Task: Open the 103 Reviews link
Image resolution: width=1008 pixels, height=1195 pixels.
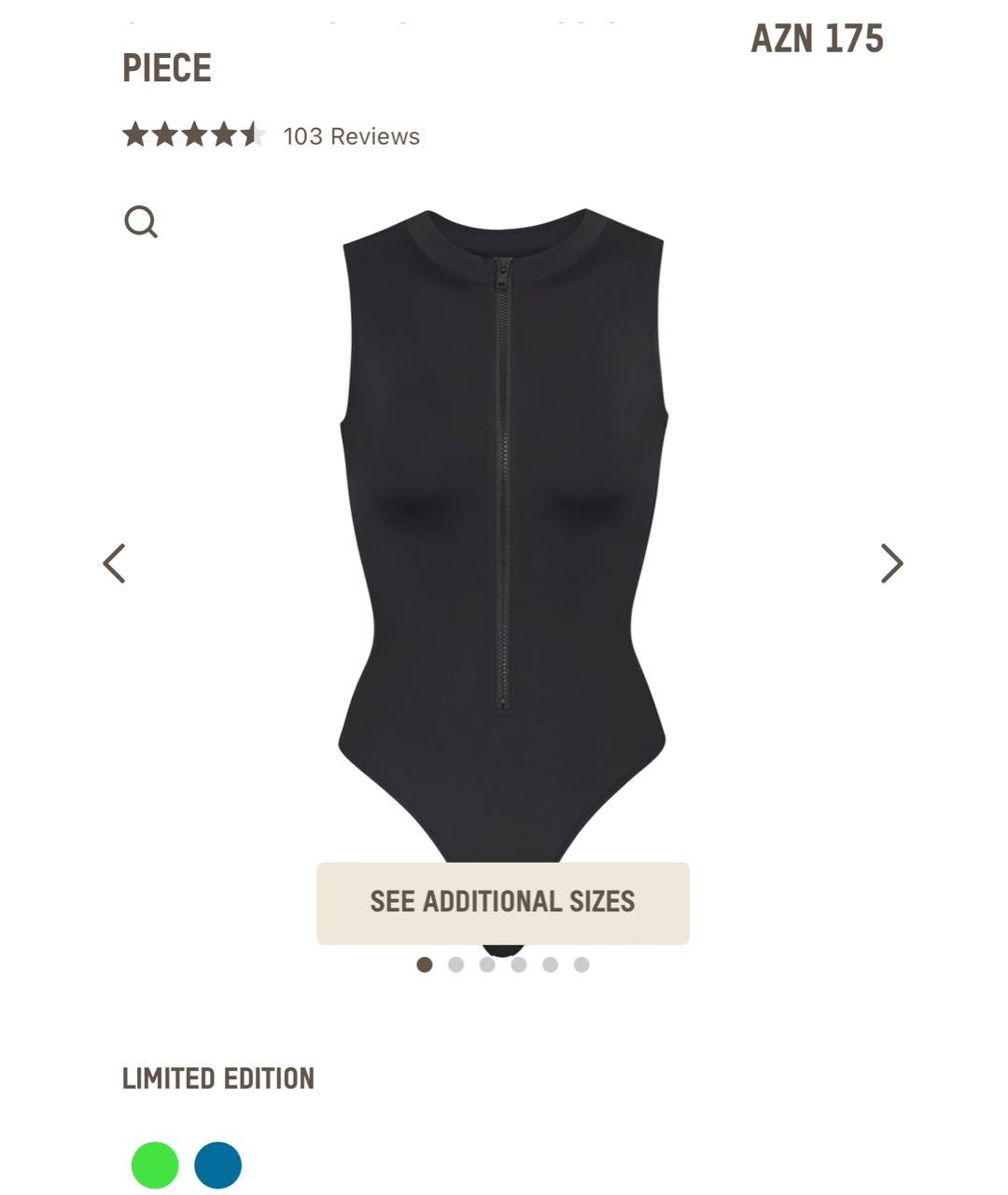Action: [x=351, y=136]
